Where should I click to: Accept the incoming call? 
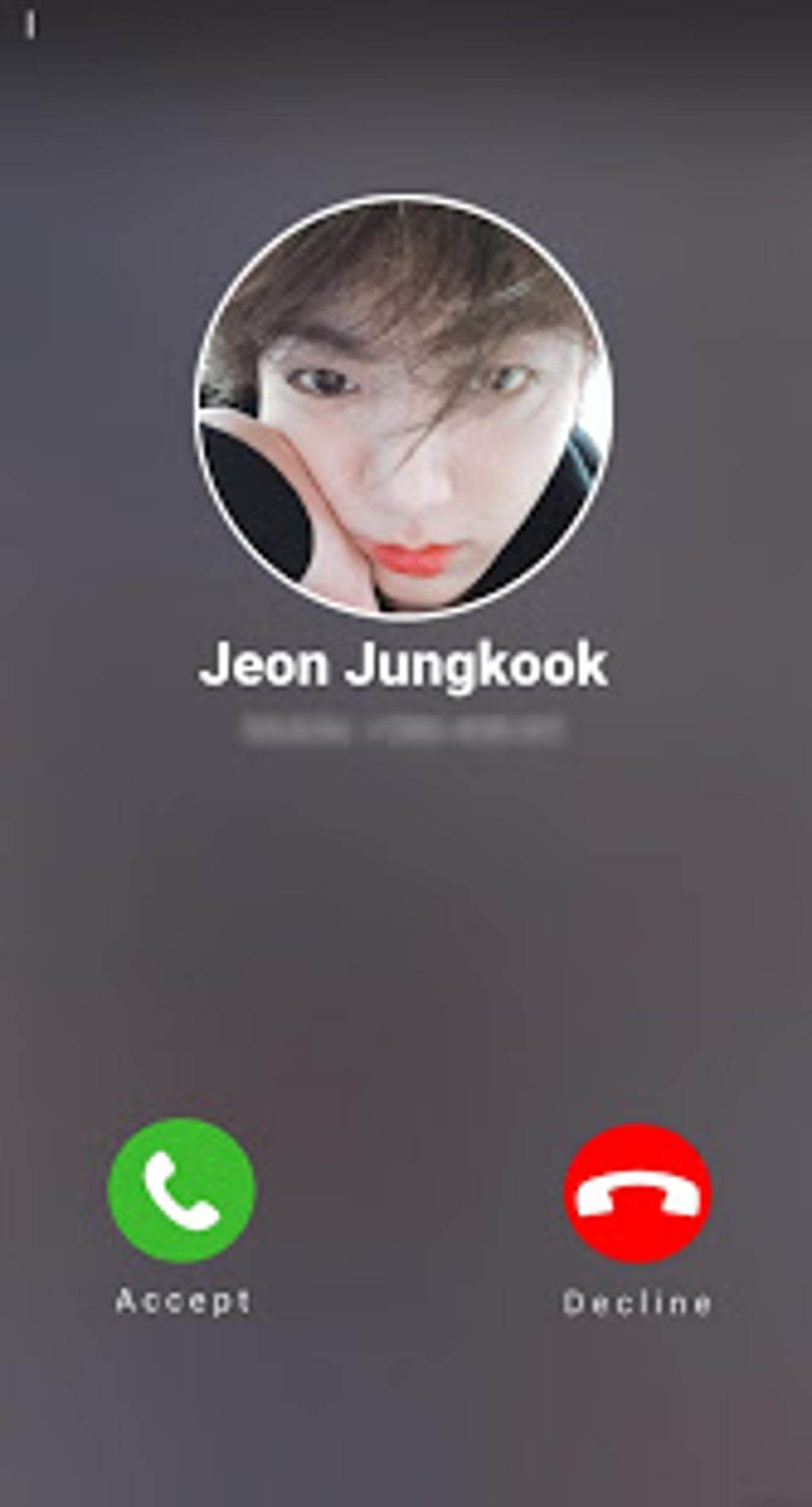point(182,1190)
